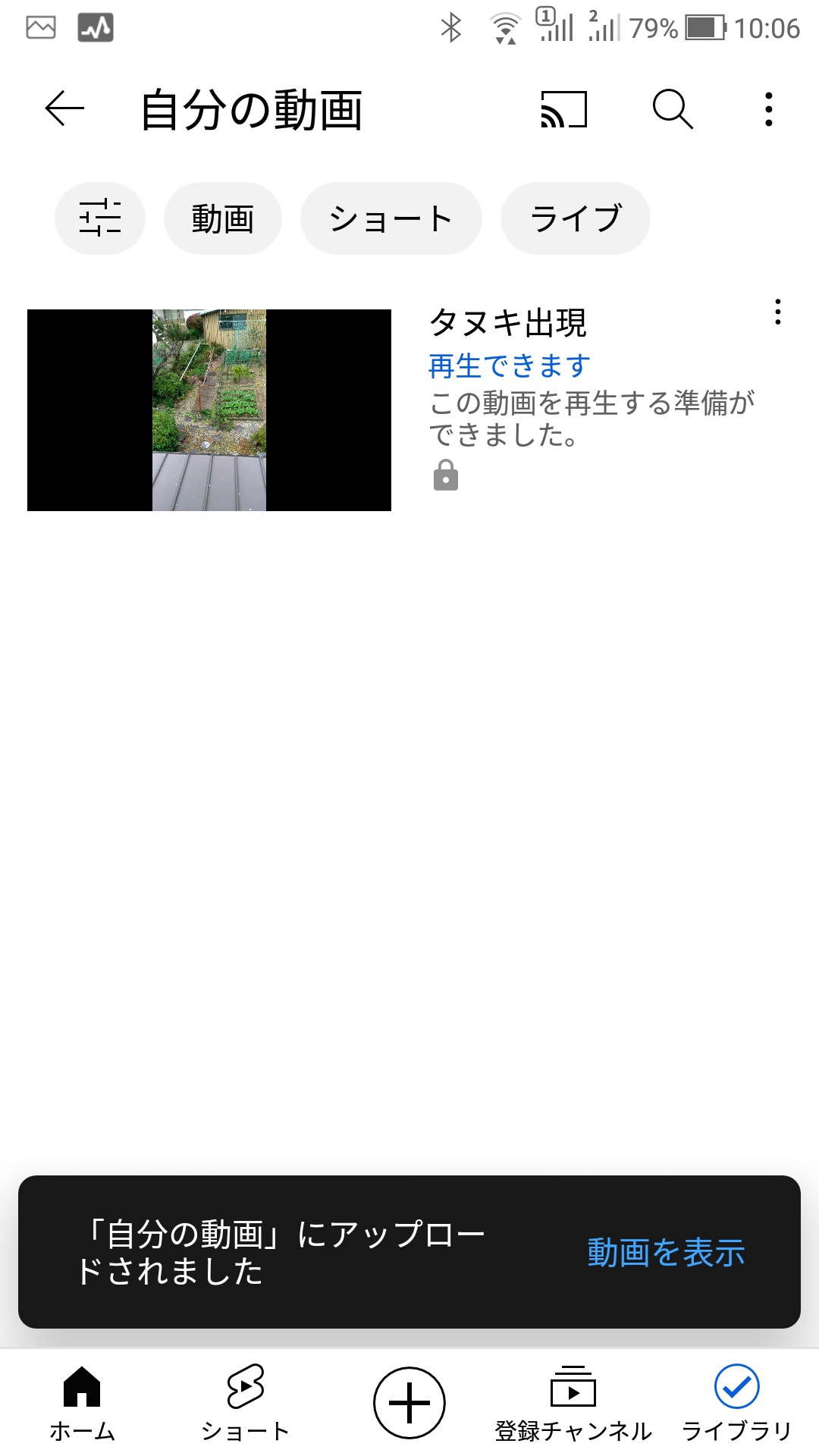
Task: Select the 動画 filter chip
Action: (222, 218)
